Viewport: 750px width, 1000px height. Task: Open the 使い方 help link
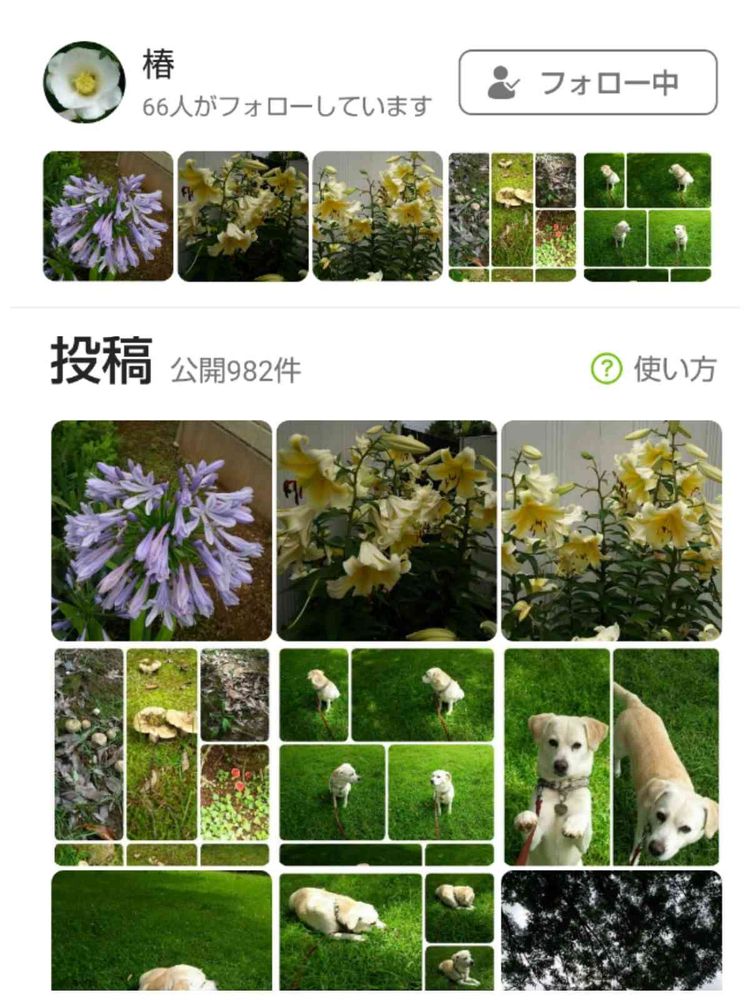654,369
